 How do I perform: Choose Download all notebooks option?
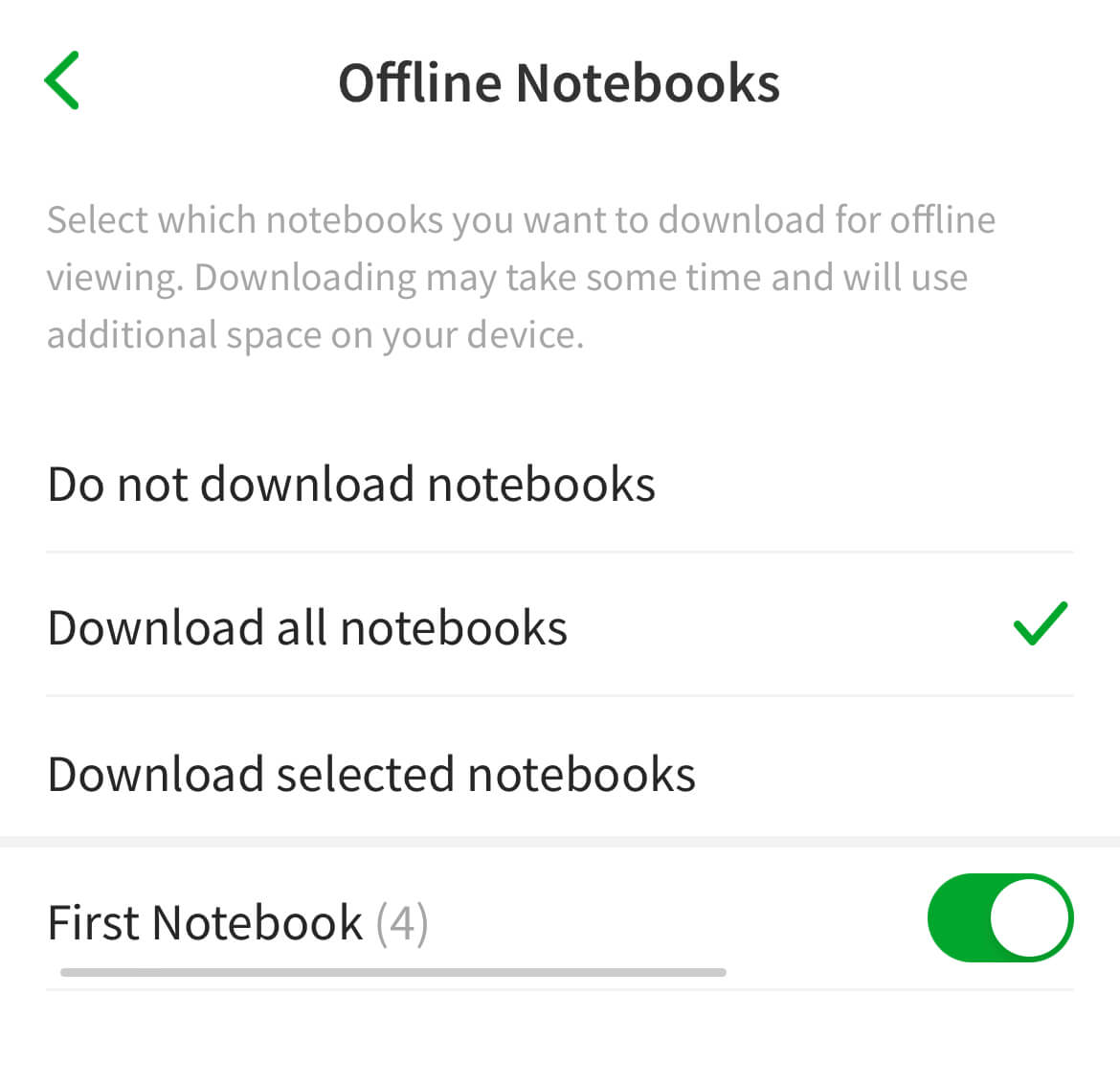559,625
